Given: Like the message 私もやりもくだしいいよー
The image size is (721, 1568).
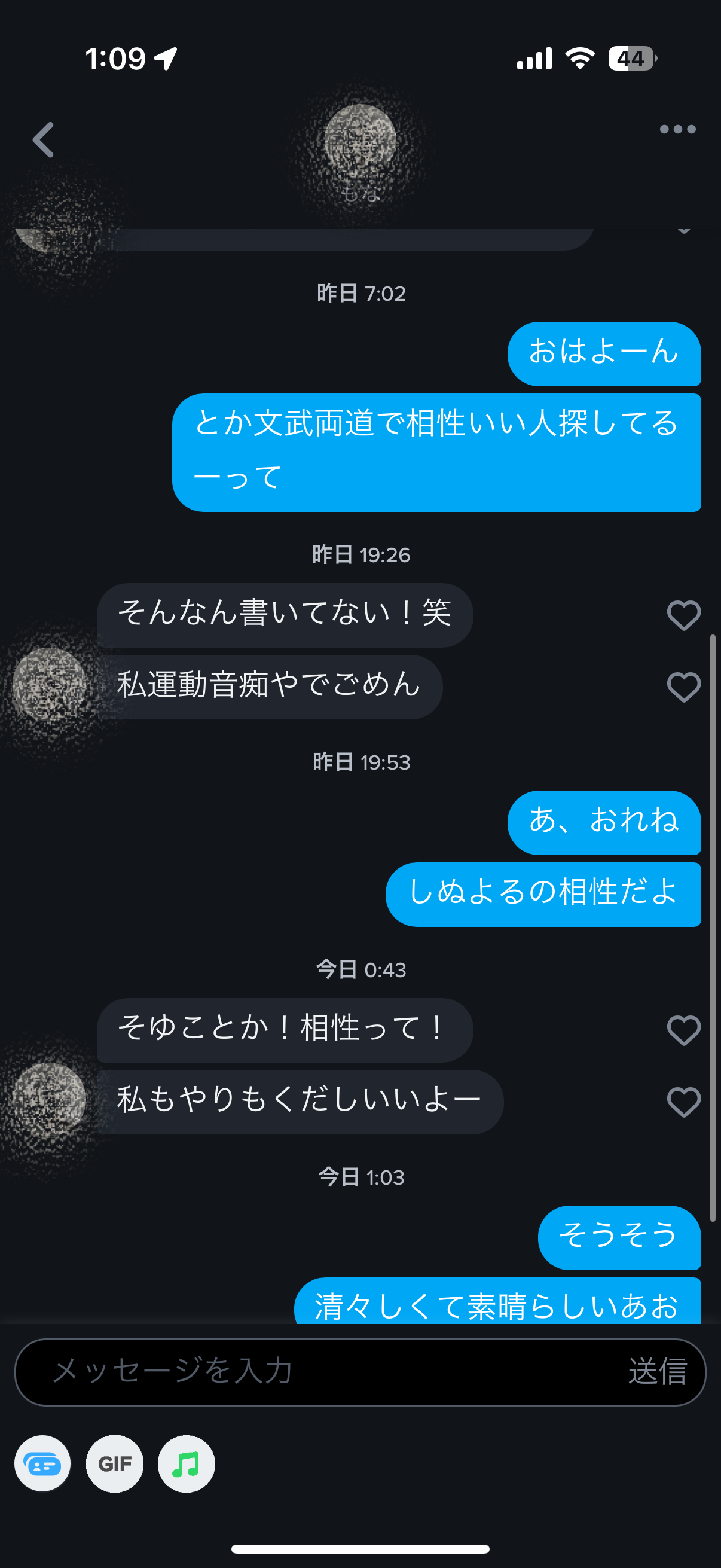Looking at the screenshot, I should click(683, 1102).
